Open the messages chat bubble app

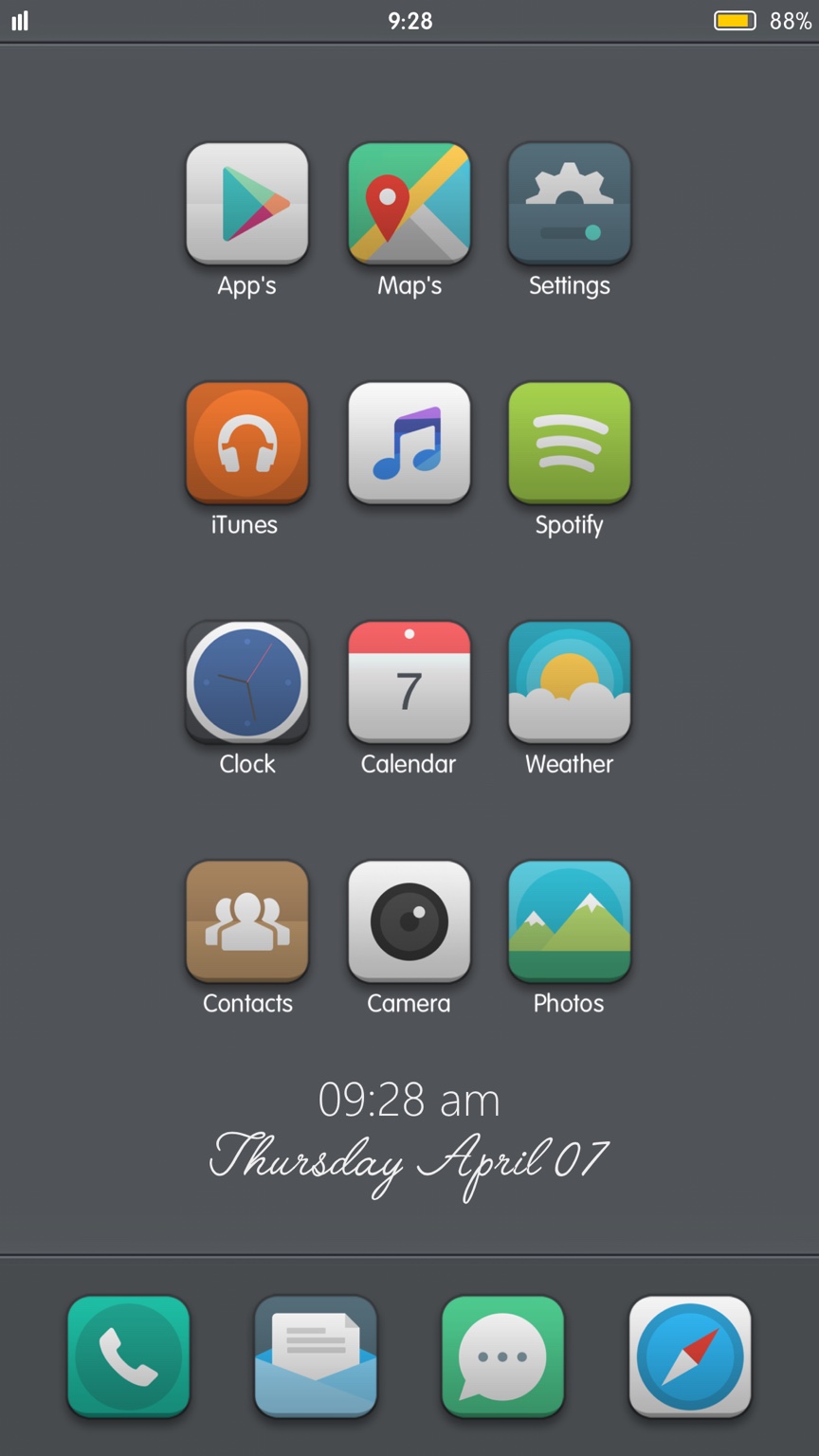click(x=502, y=1356)
